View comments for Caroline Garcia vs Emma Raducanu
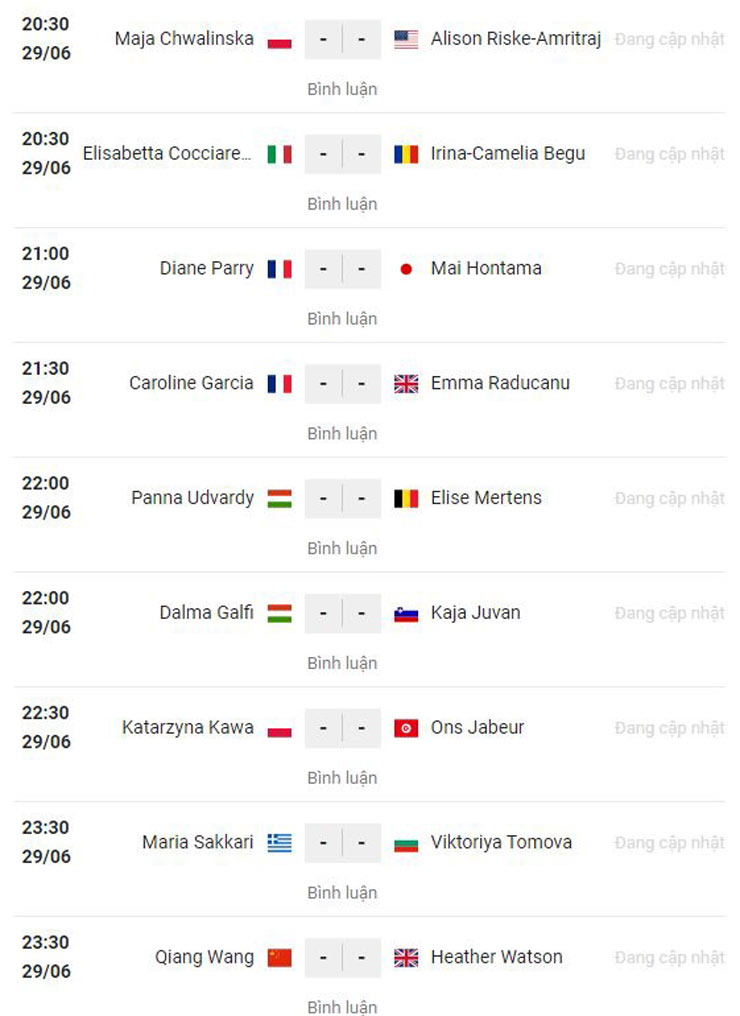Viewport: 740px width, 1016px height. click(342, 434)
